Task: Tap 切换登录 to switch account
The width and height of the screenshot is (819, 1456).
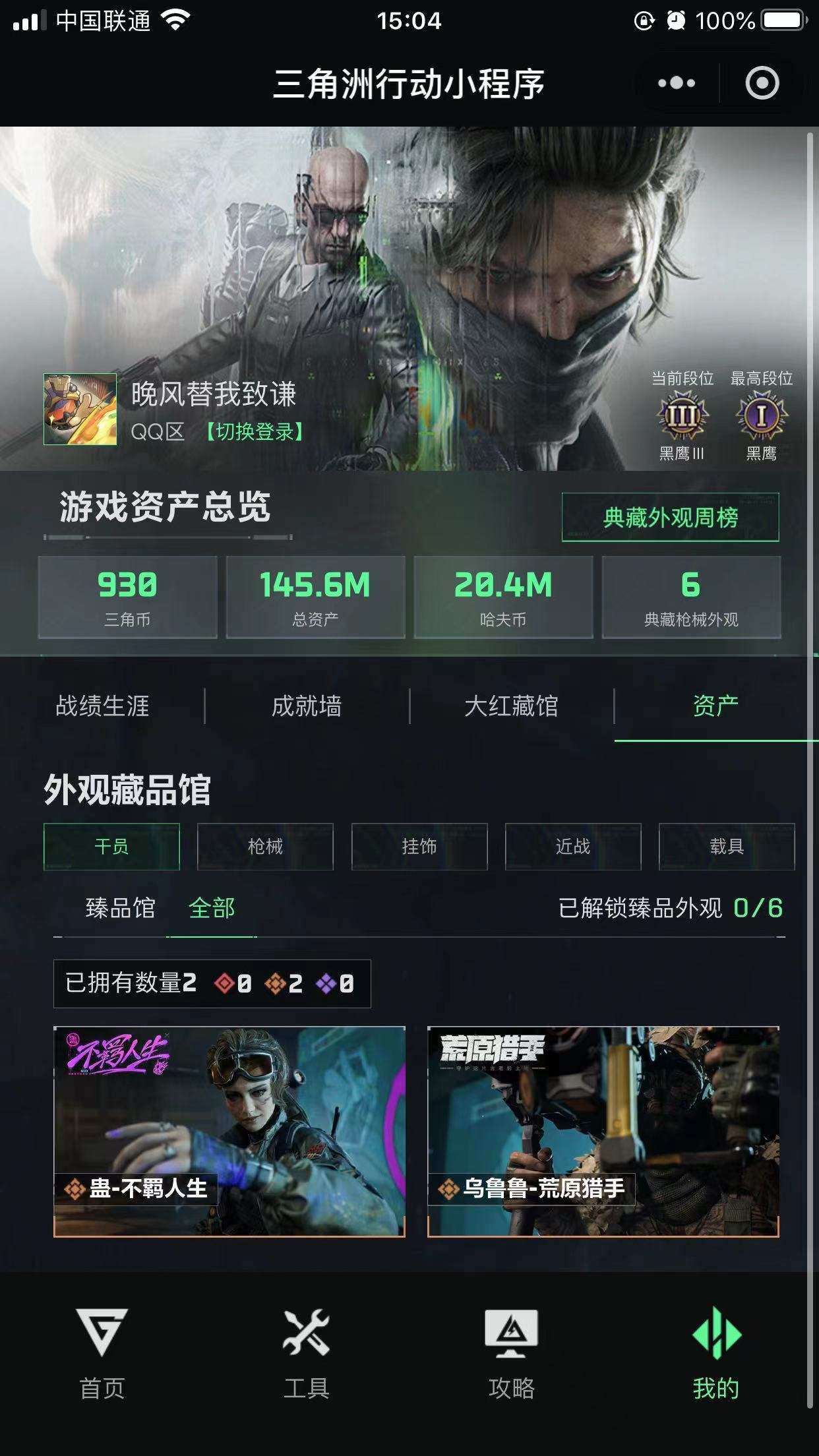Action: coord(254,432)
